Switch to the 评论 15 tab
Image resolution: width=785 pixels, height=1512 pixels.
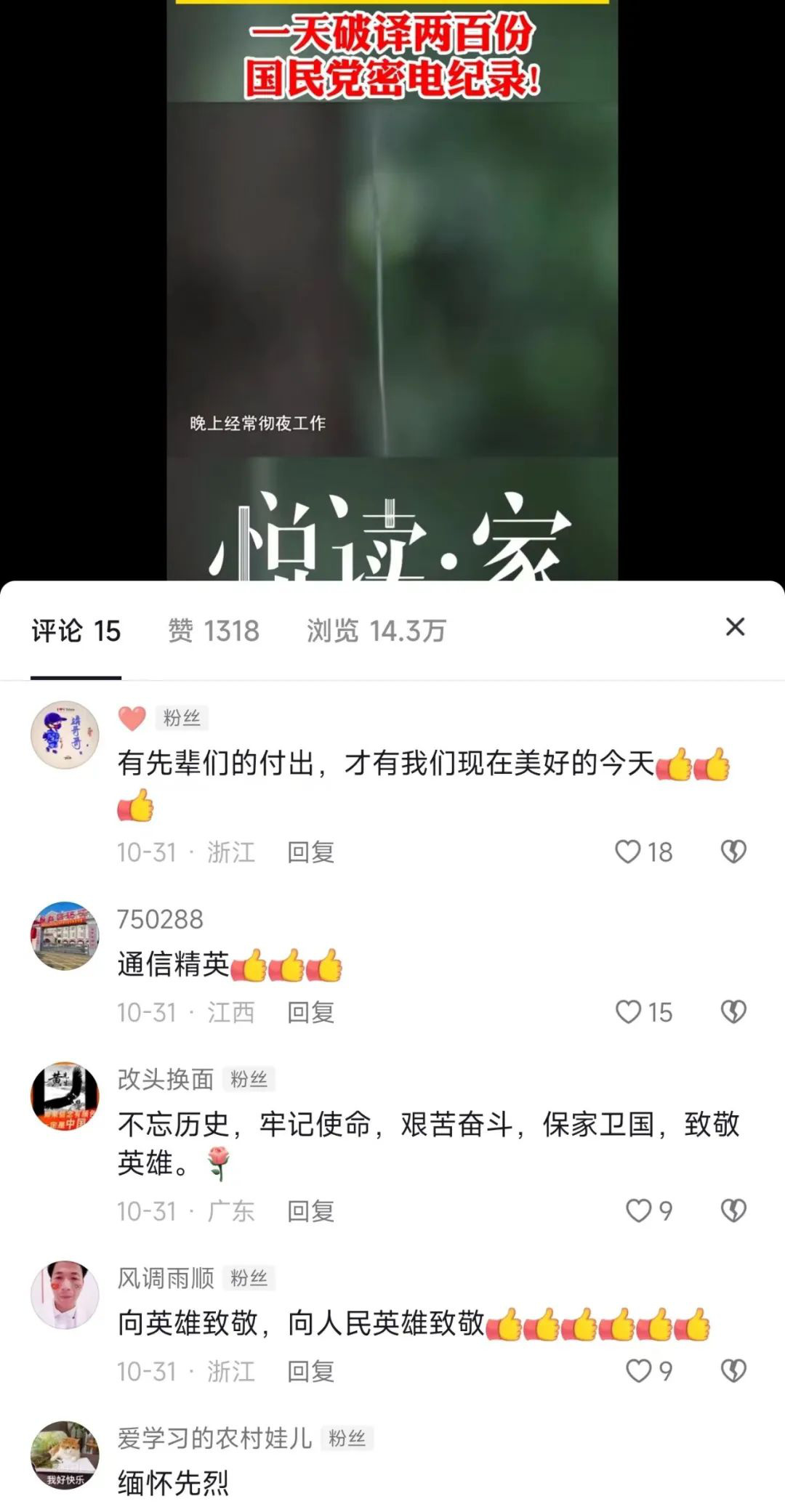[76, 631]
